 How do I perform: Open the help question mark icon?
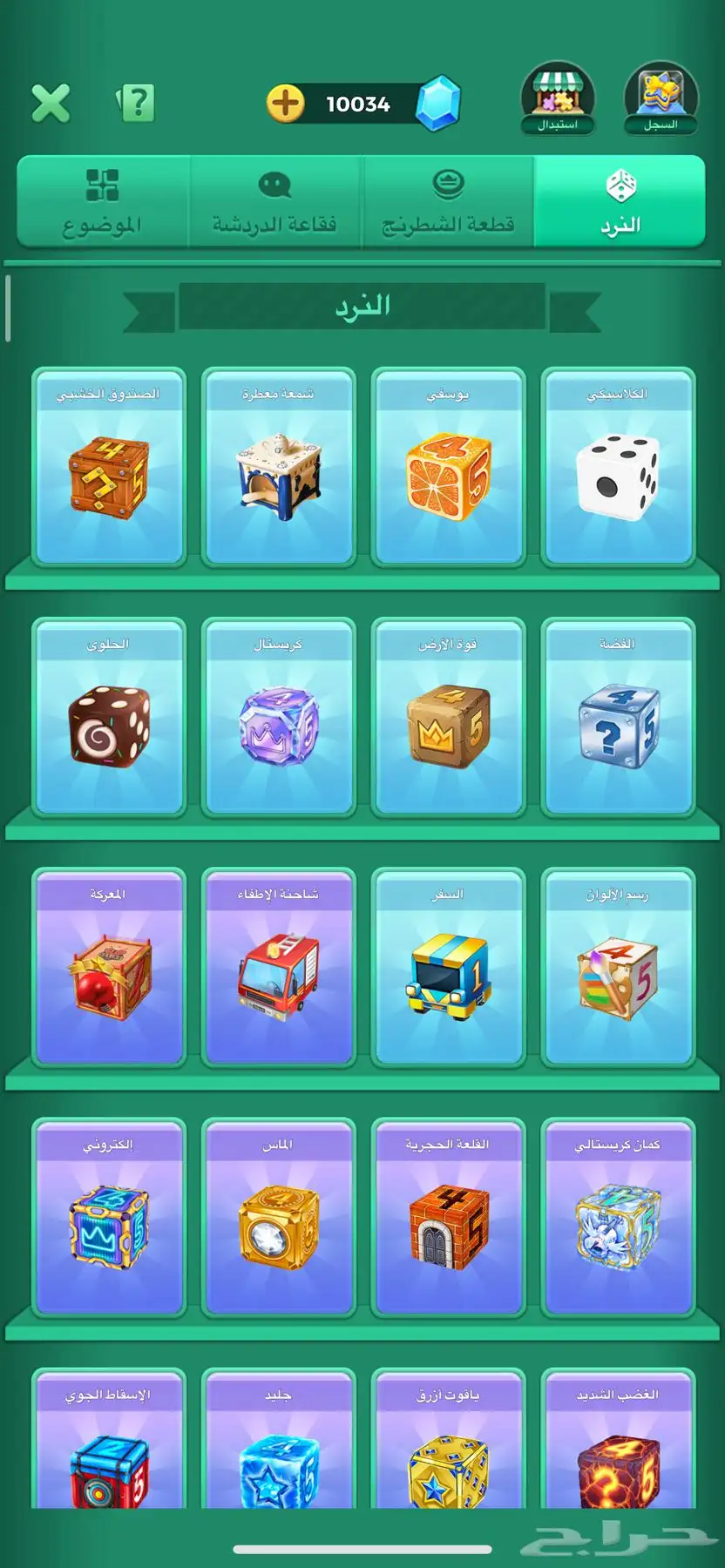[x=136, y=103]
